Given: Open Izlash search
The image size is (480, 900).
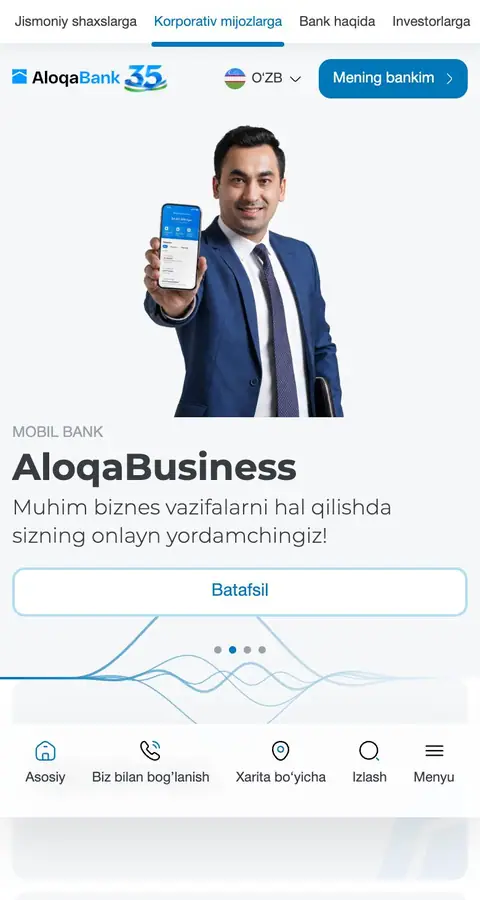Looking at the screenshot, I should coord(369,762).
